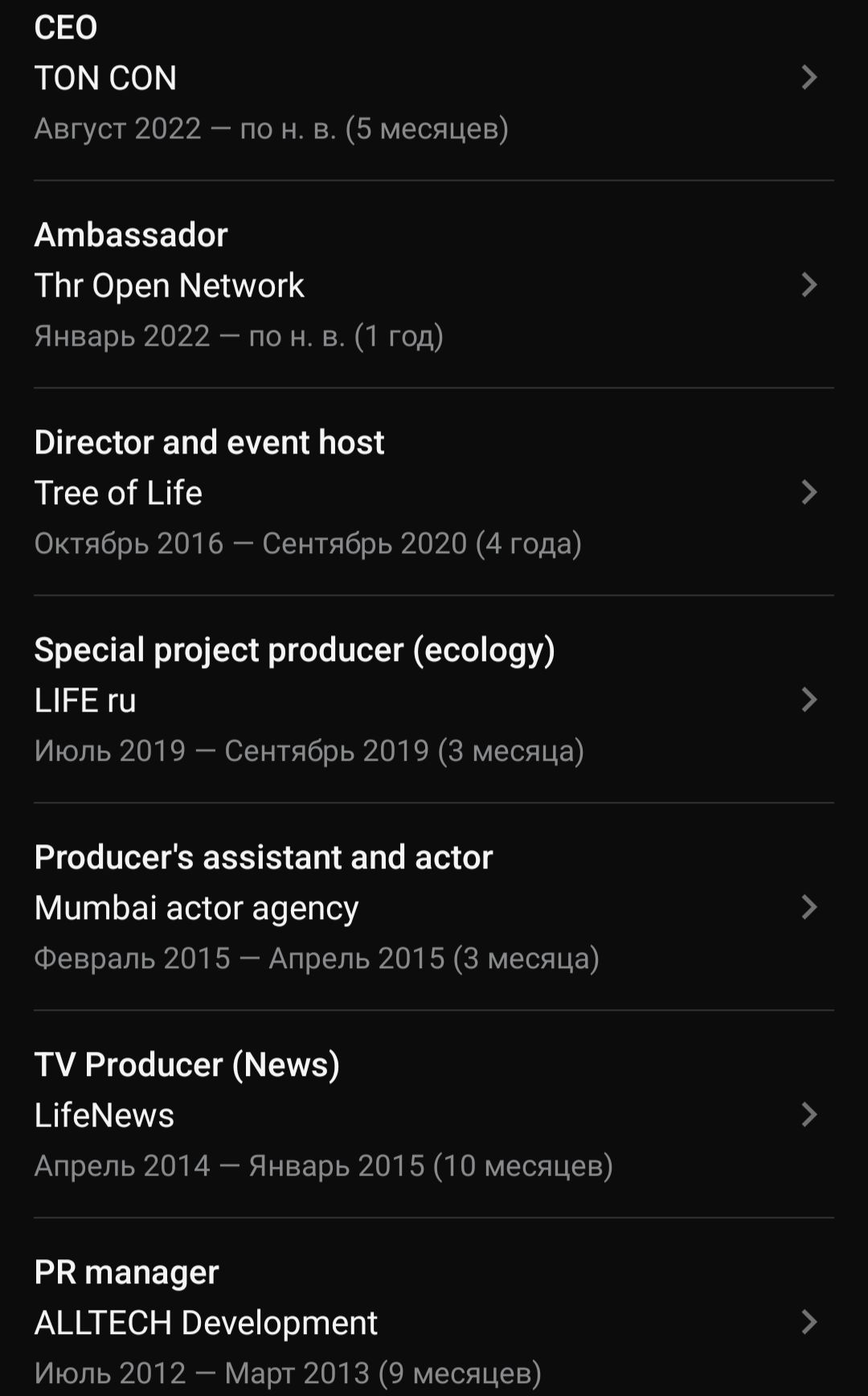Viewport: 868px width, 1396px height.
Task: Open the Tree of Life director entry
Action: point(434,492)
